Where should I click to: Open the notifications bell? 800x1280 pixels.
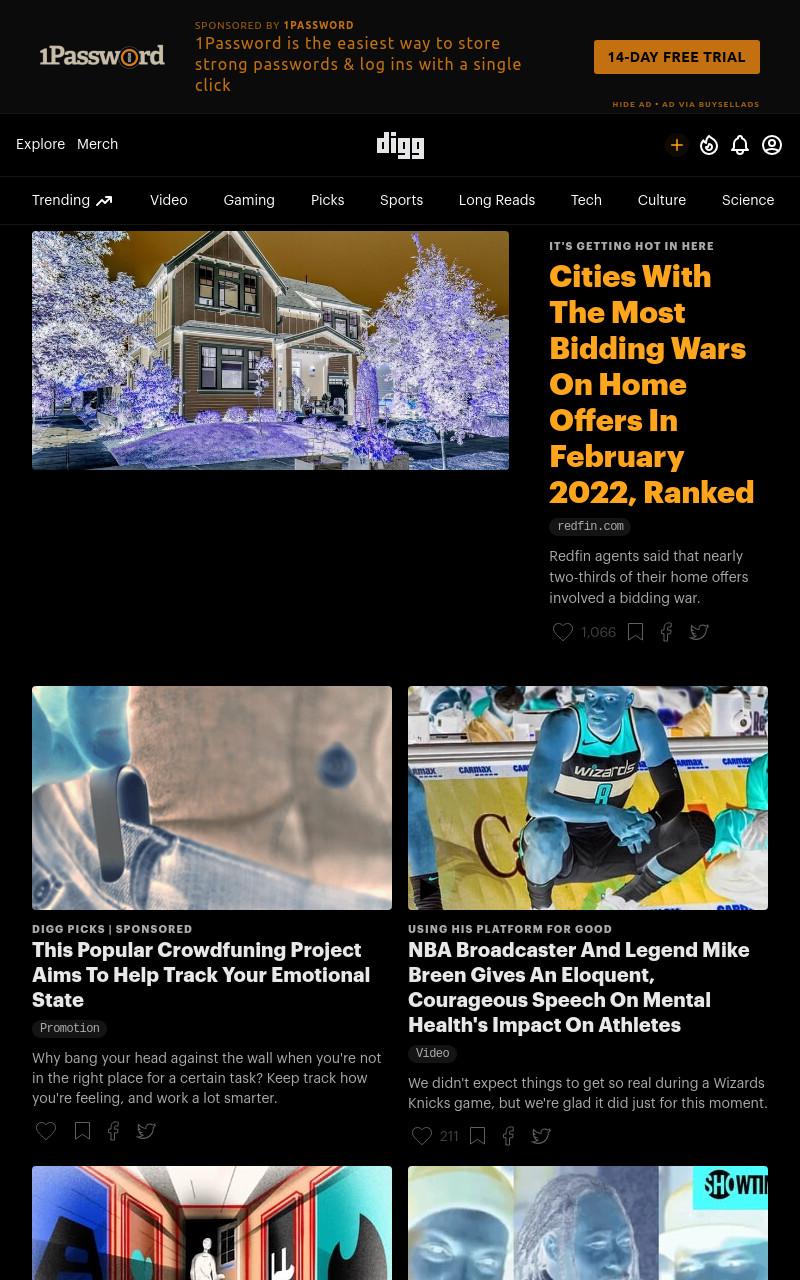(740, 145)
